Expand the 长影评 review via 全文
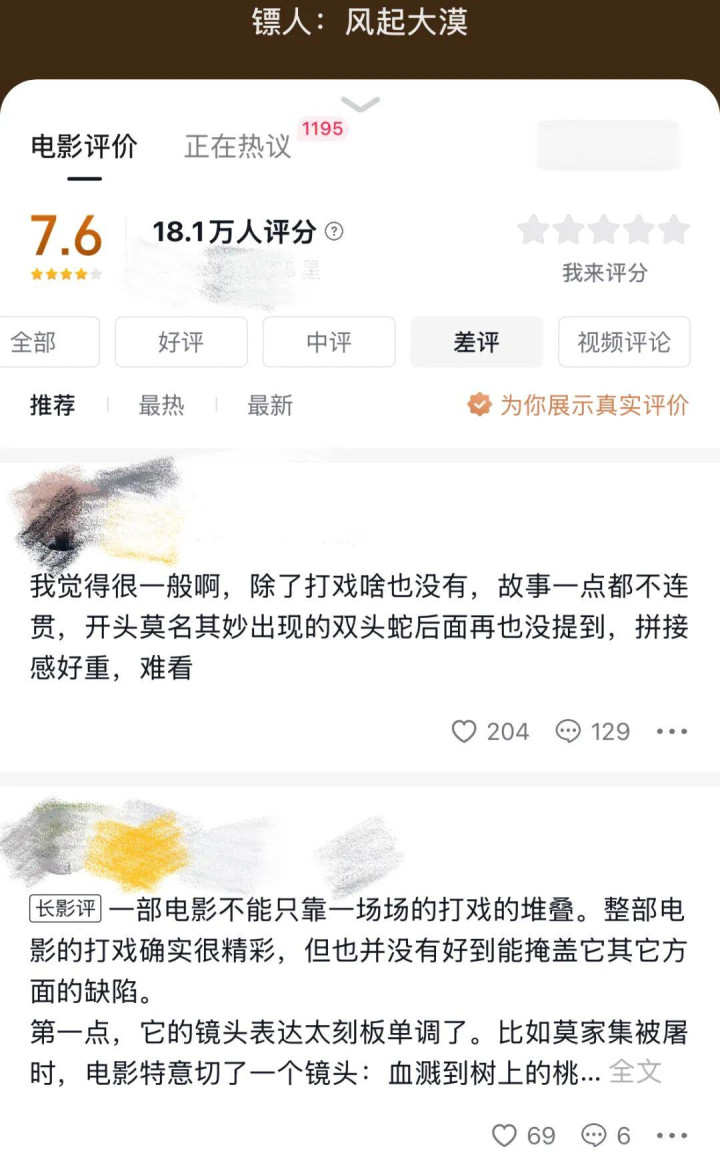Viewport: 720px width, 1163px height. click(x=635, y=1072)
